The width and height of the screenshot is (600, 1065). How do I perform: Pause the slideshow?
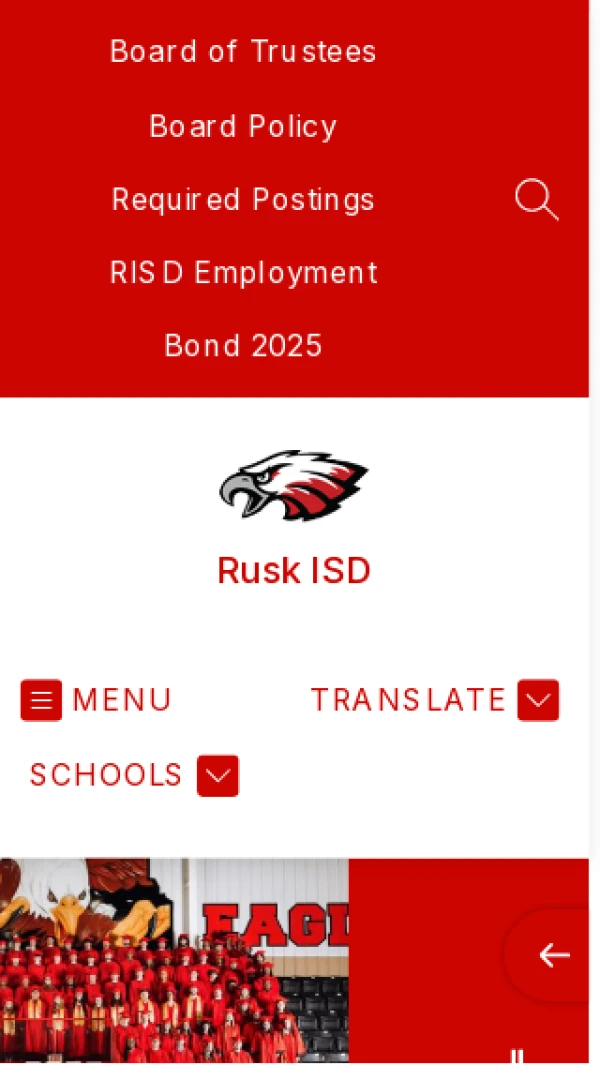pyautogui.click(x=517, y=1056)
